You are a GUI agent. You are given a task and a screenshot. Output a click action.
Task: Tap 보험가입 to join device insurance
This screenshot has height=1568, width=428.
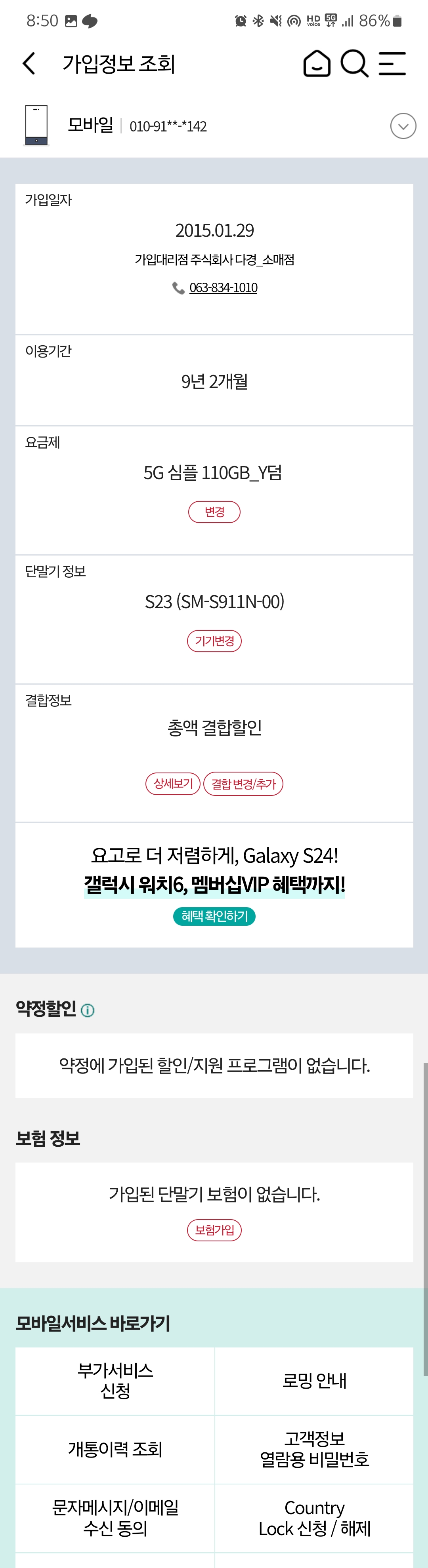214,1229
